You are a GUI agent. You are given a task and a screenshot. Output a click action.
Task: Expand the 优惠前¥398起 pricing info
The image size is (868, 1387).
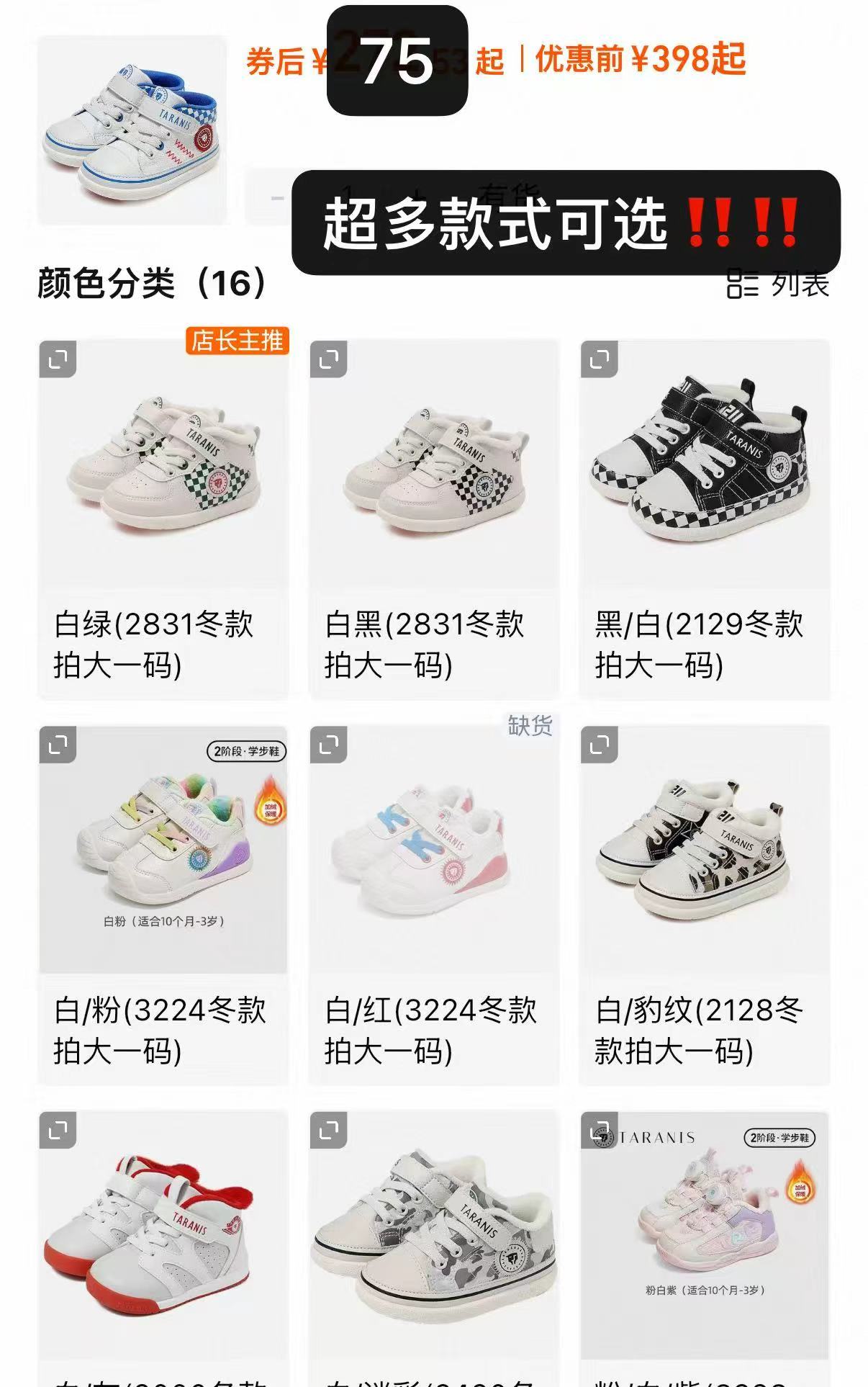point(641,61)
